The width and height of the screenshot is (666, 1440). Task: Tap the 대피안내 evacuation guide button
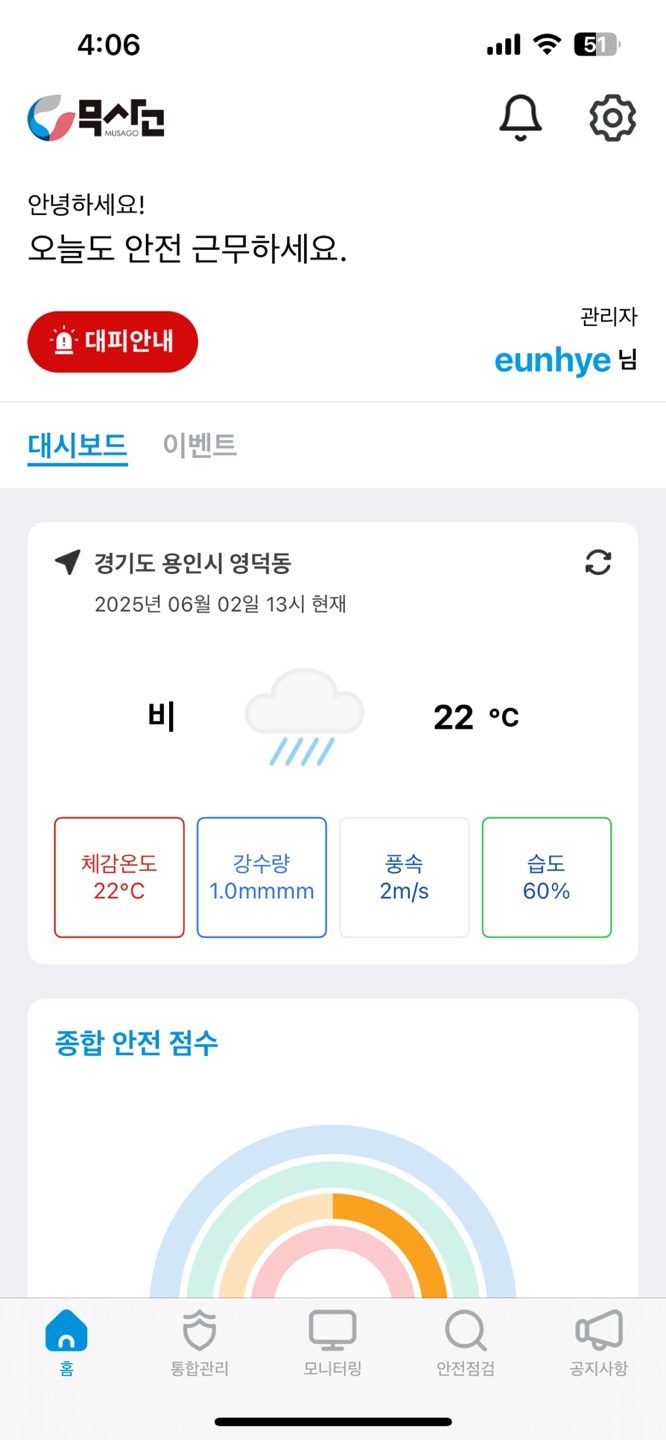pos(113,342)
